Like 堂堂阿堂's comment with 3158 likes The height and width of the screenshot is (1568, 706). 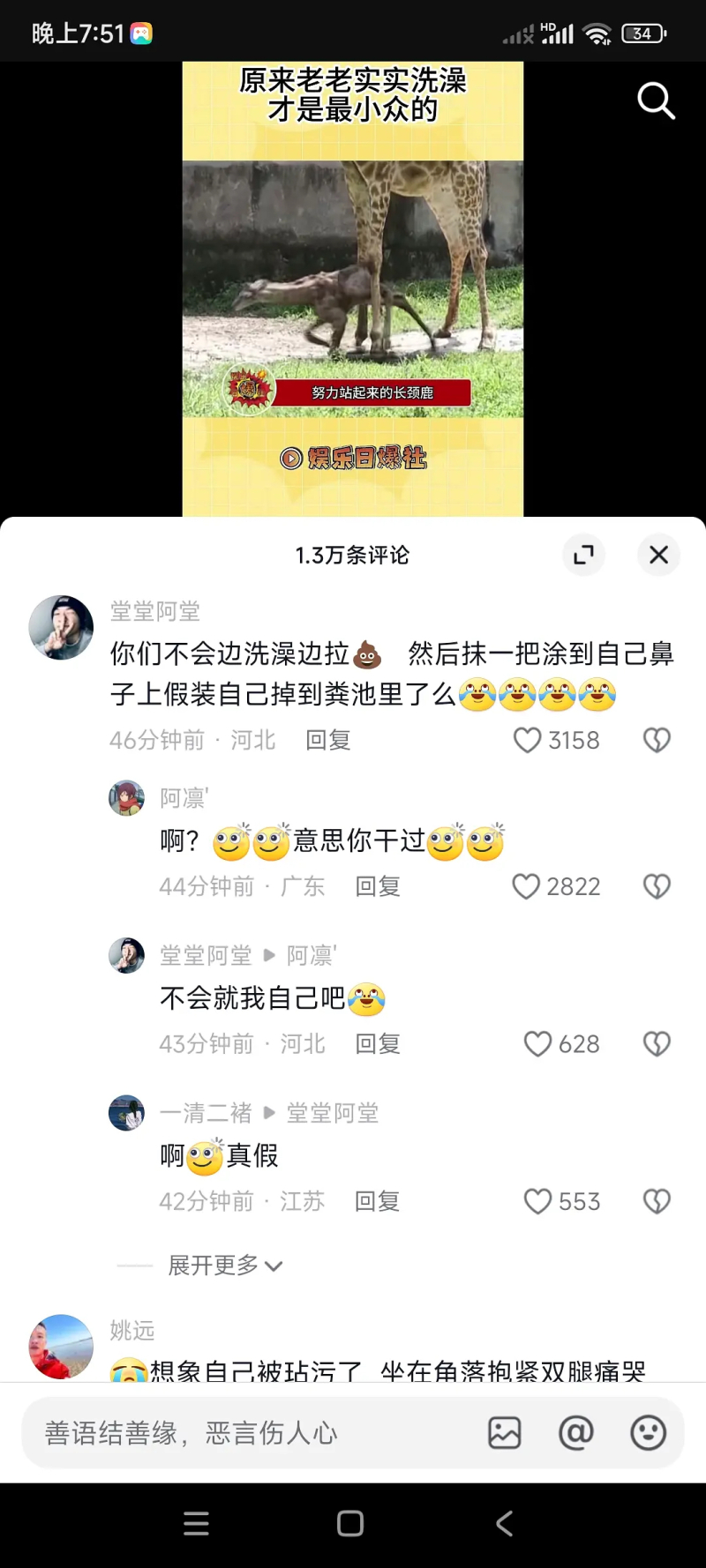pyautogui.click(x=528, y=740)
